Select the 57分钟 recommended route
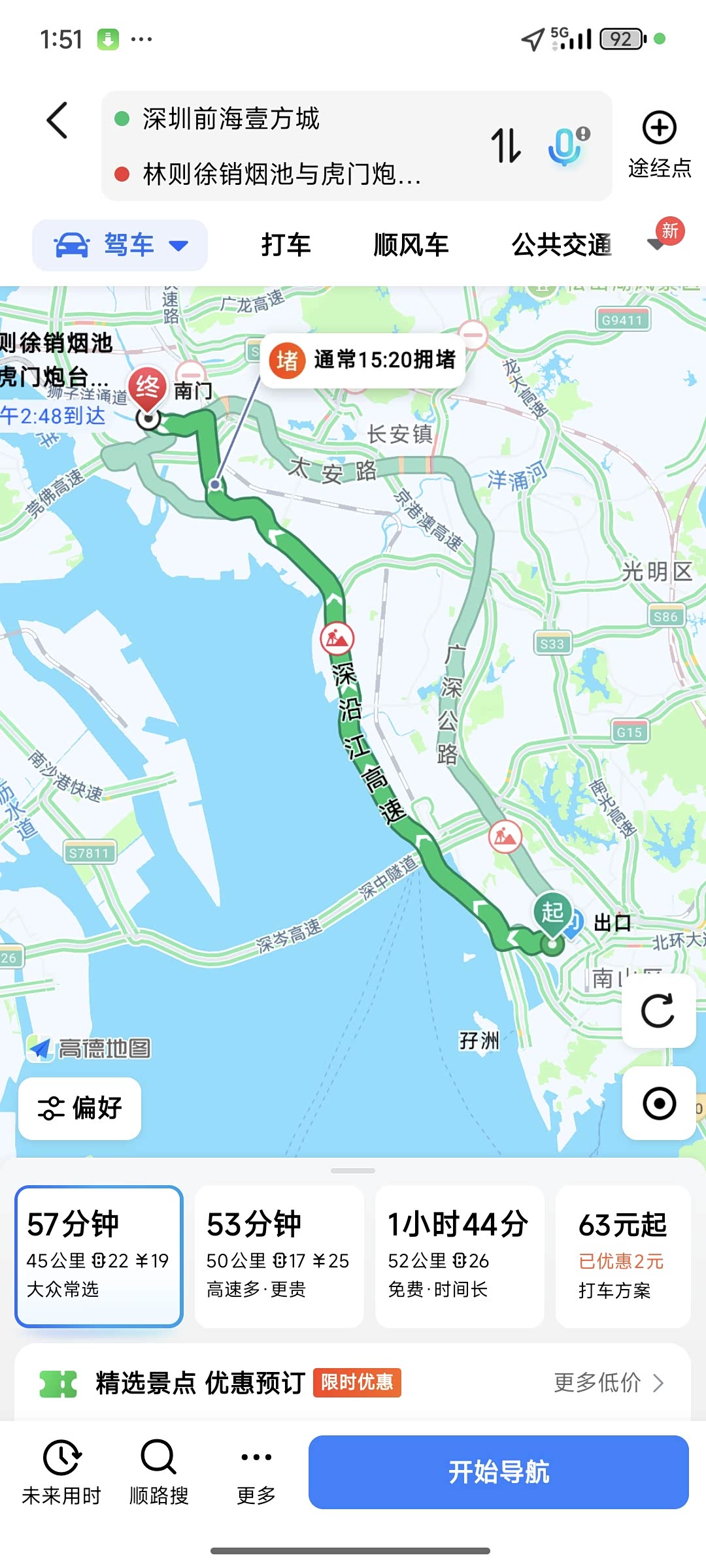706x1568 pixels. click(98, 1251)
